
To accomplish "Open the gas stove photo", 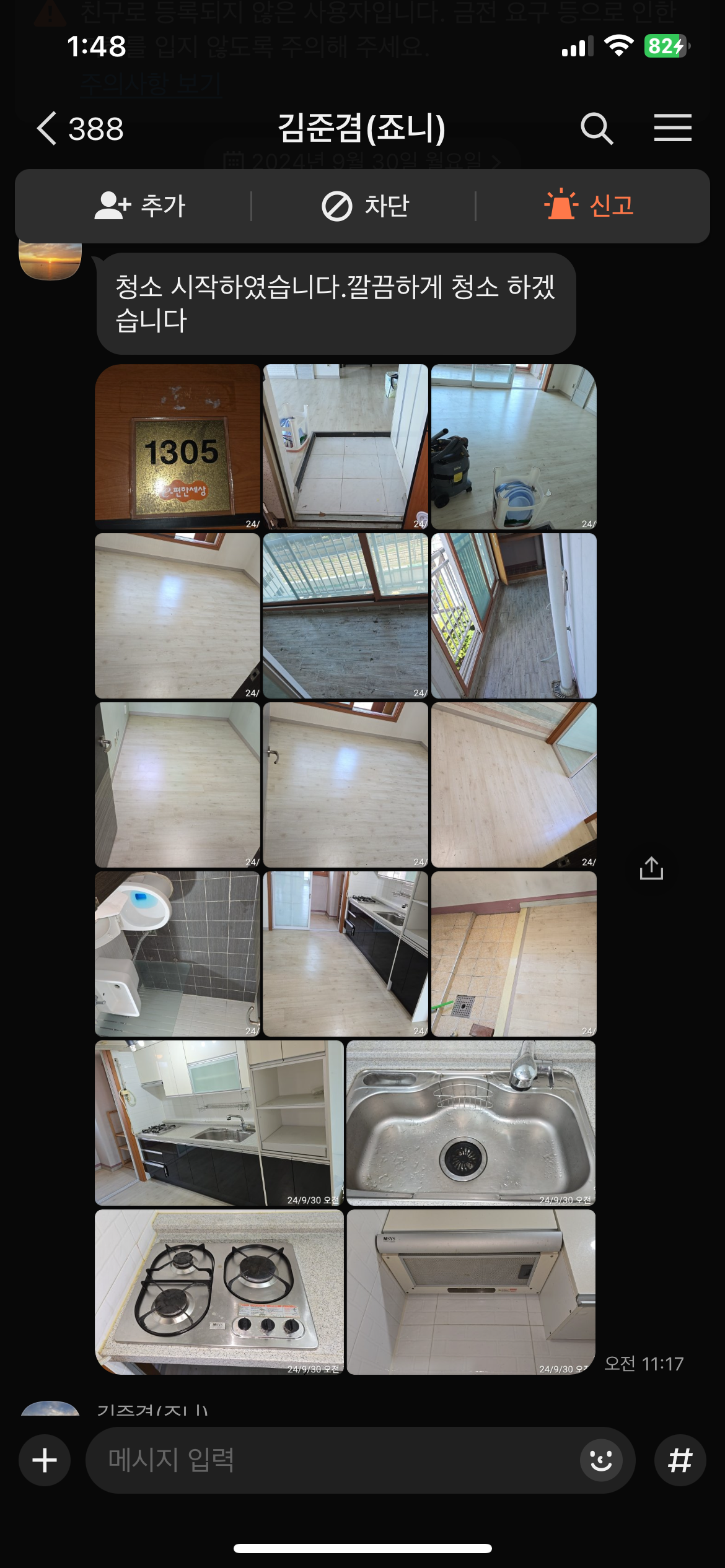I will (x=219, y=1292).
